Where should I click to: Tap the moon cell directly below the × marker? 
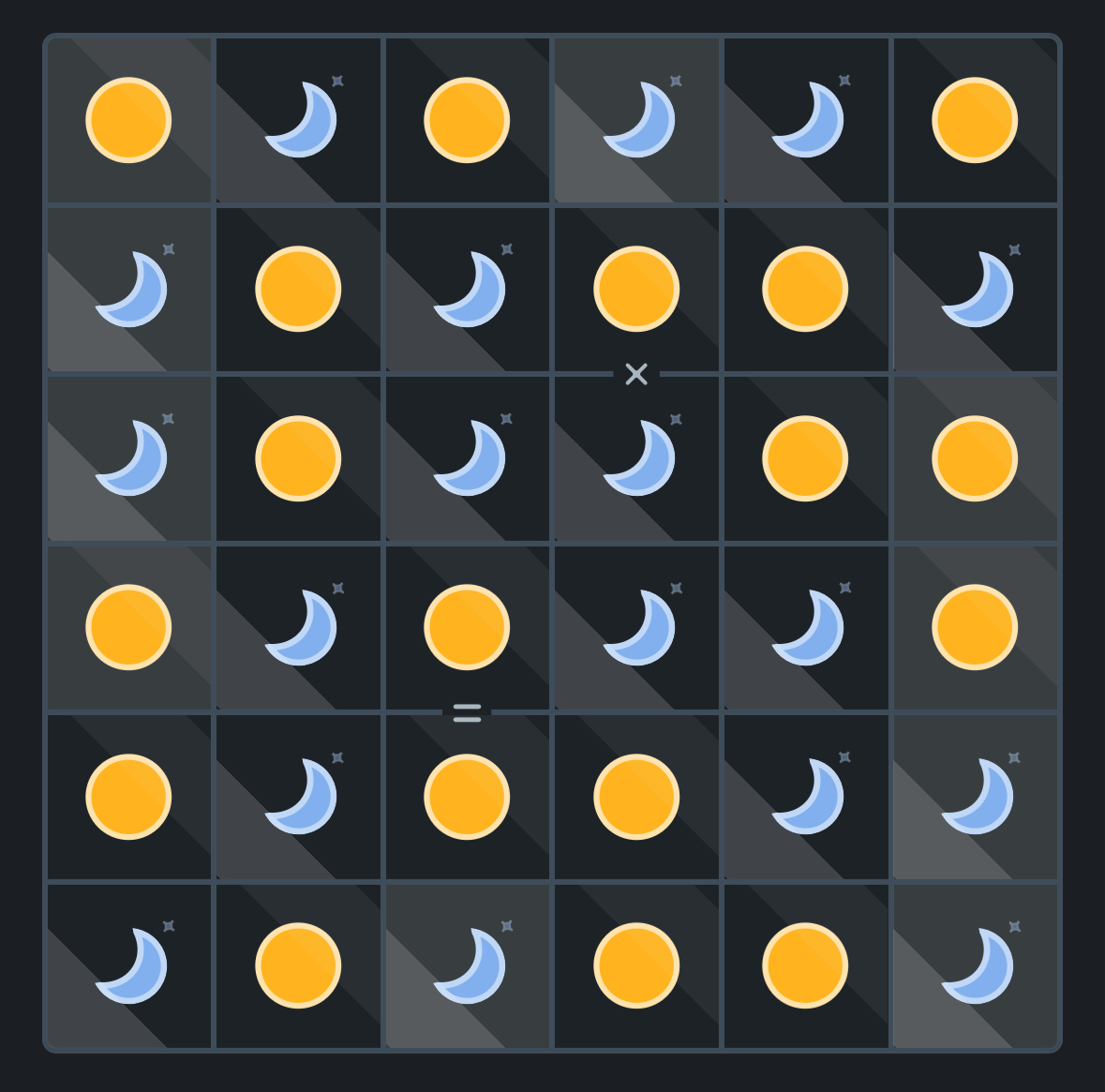[x=636, y=458]
